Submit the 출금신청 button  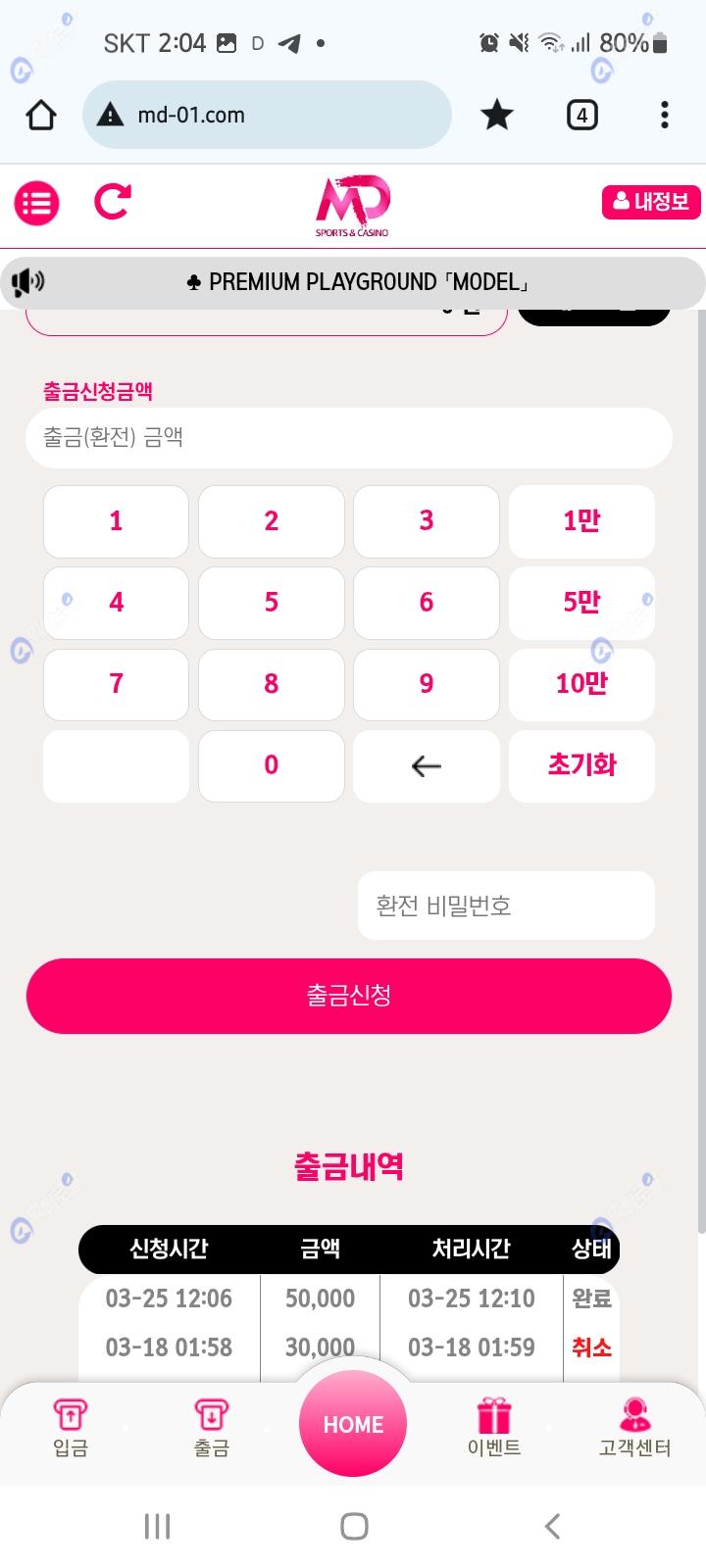pyautogui.click(x=348, y=996)
